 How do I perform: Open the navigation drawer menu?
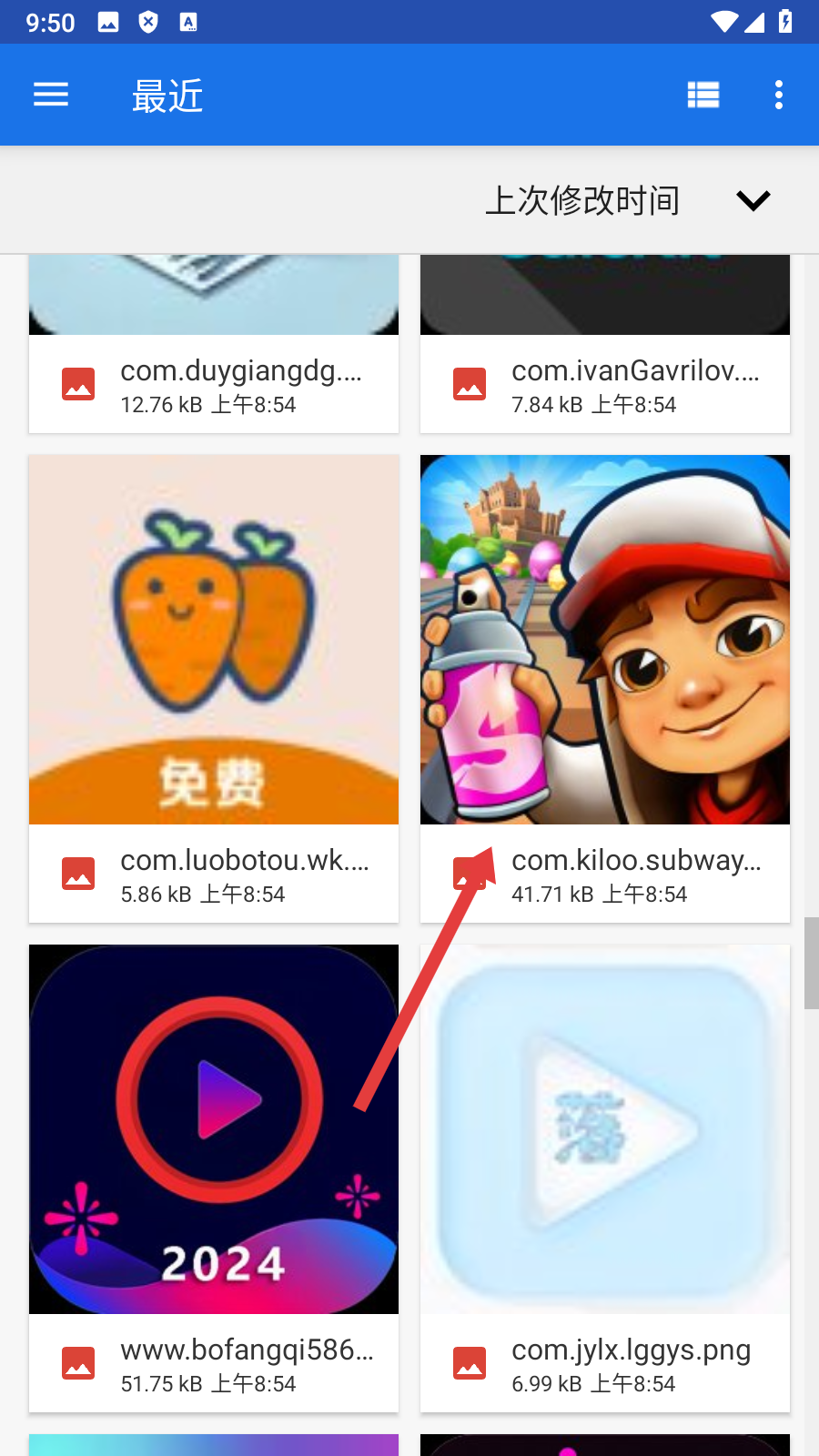(x=51, y=95)
